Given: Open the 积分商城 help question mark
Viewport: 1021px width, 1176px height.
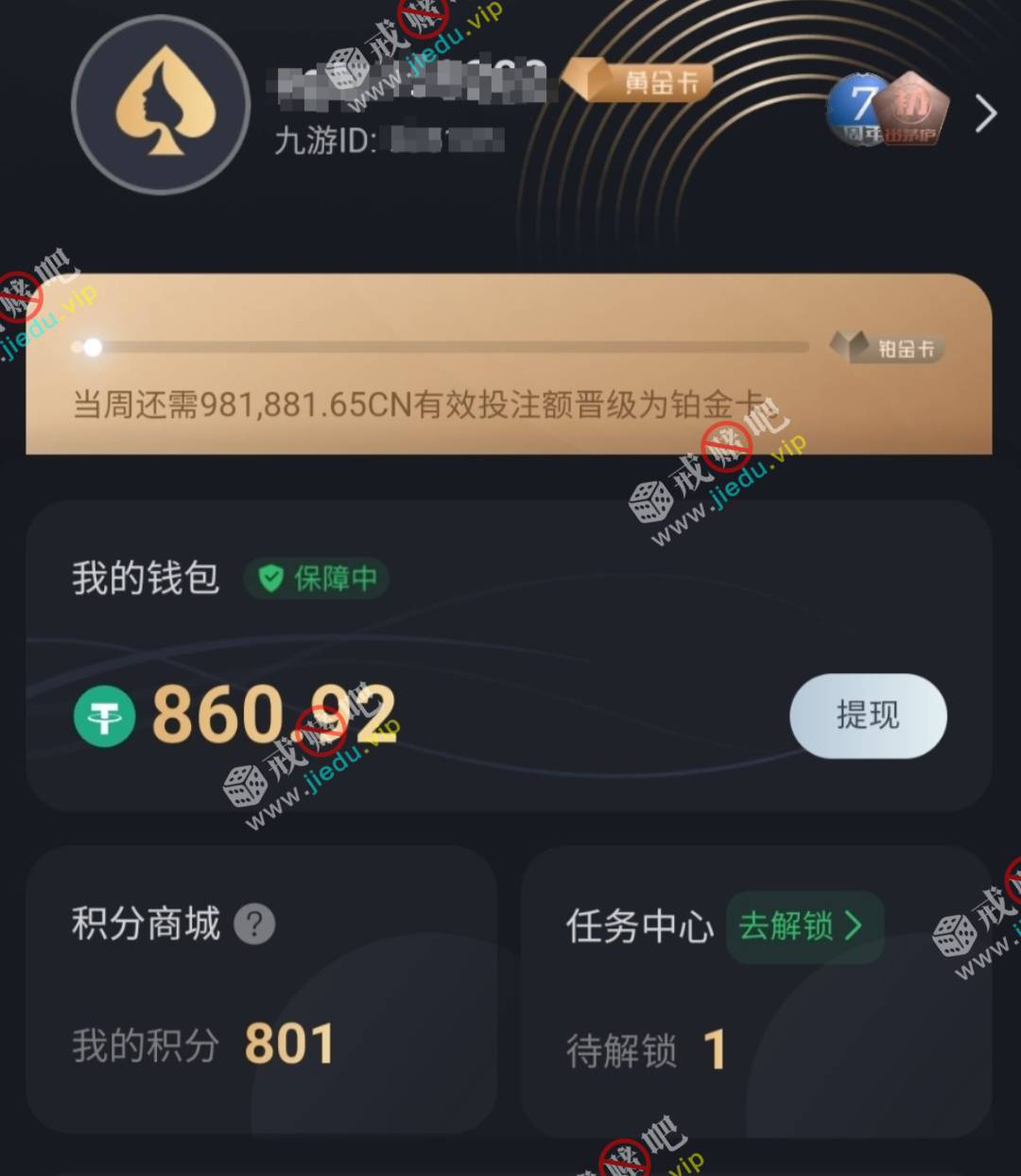Looking at the screenshot, I should tap(254, 925).
